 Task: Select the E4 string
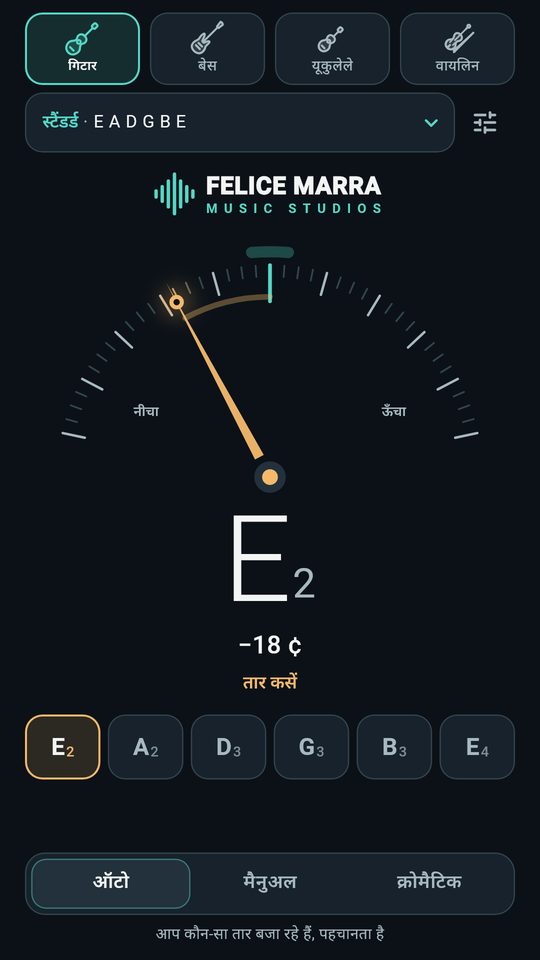coord(477,747)
